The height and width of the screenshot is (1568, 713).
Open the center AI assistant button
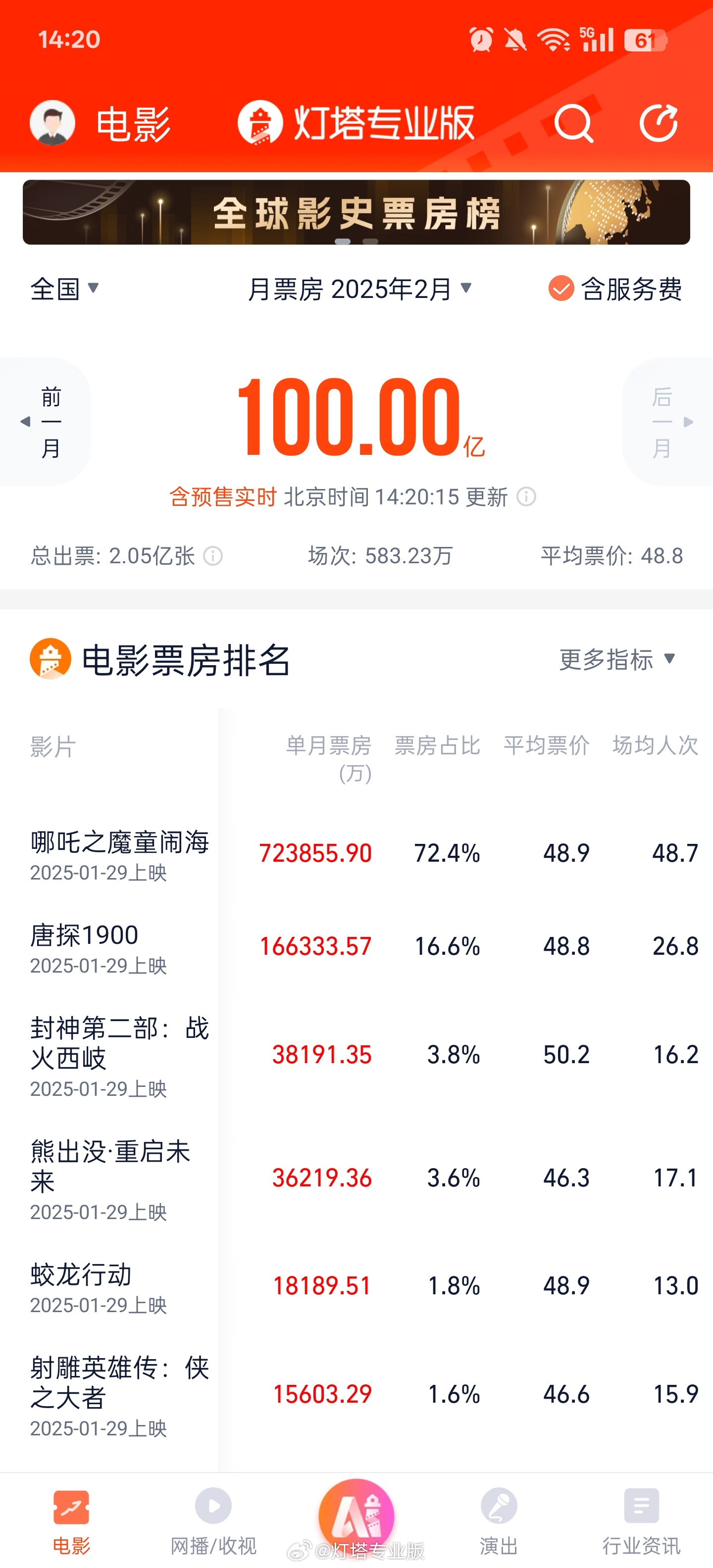pyautogui.click(x=356, y=1516)
